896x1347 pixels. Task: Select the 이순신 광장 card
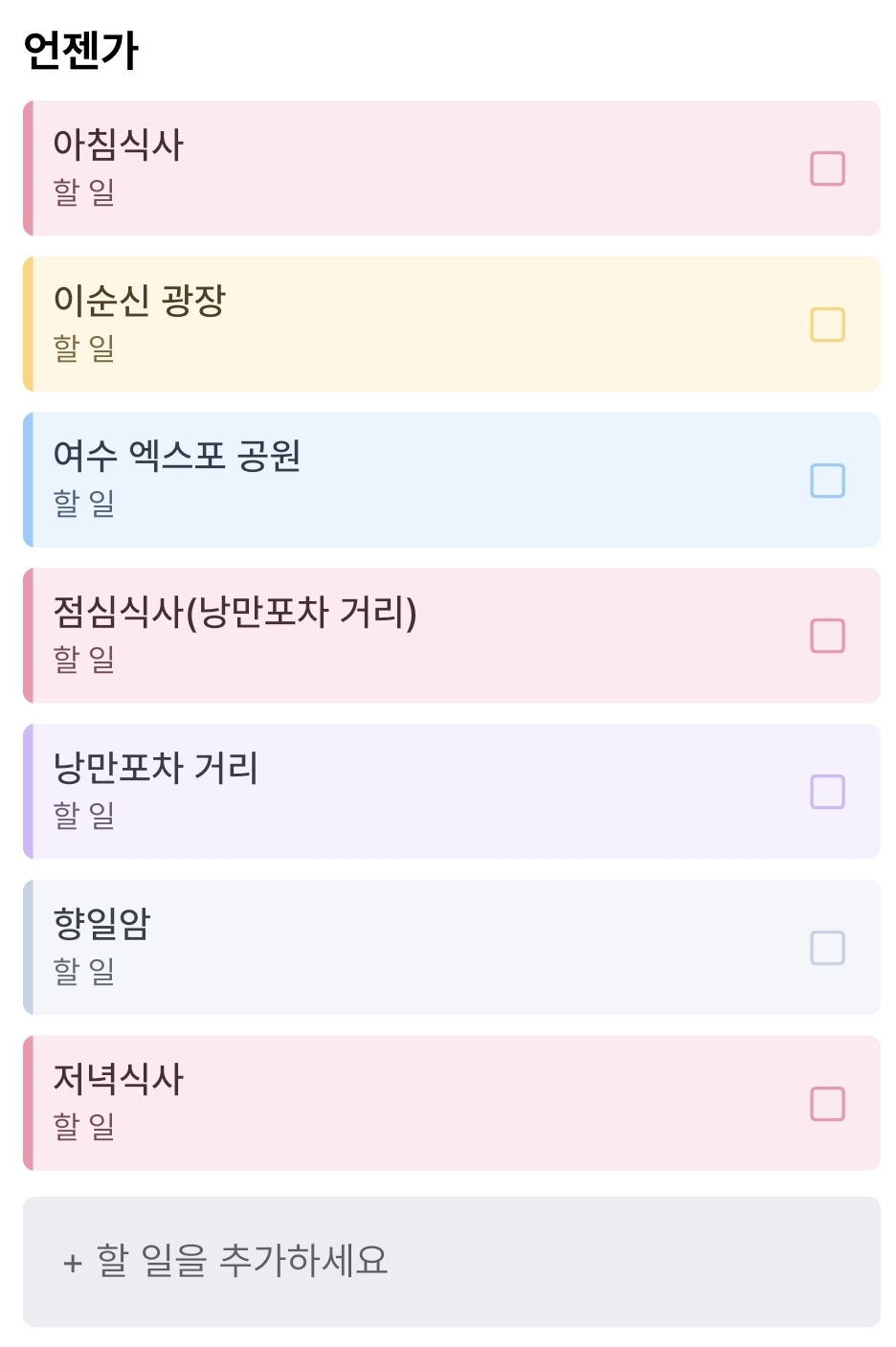click(383, 324)
